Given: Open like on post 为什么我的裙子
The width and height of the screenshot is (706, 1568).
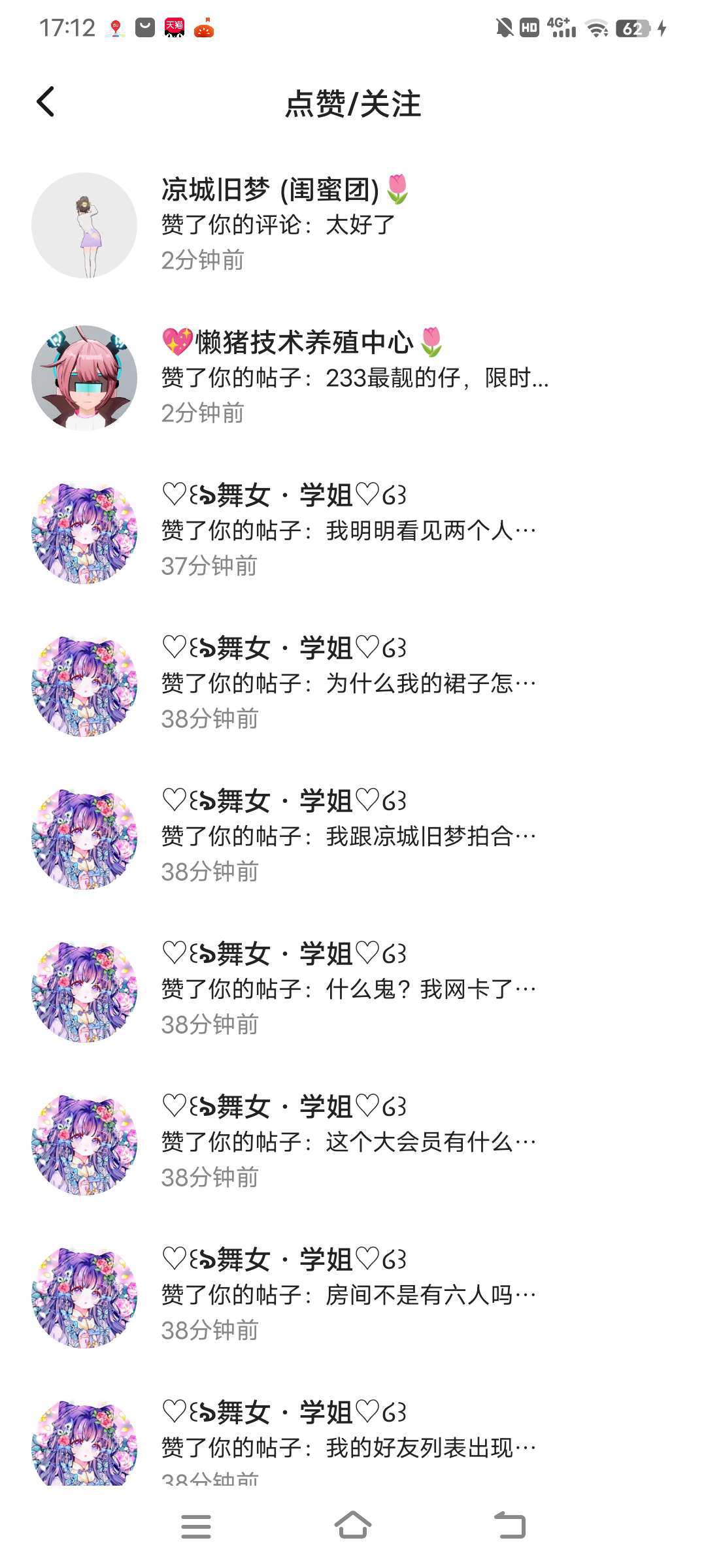Looking at the screenshot, I should [353, 683].
